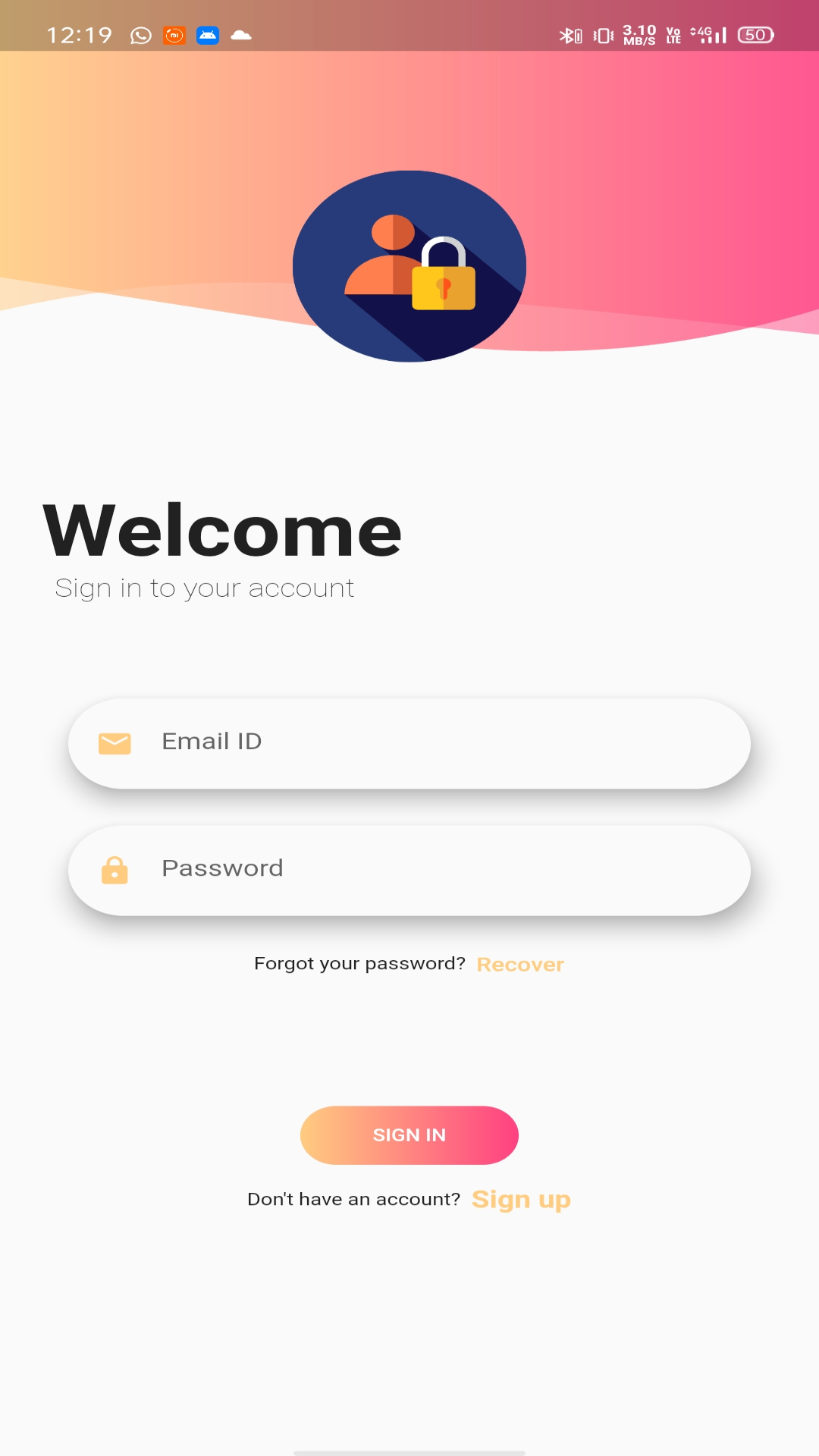
Task: Open the Recover password link
Action: [520, 965]
